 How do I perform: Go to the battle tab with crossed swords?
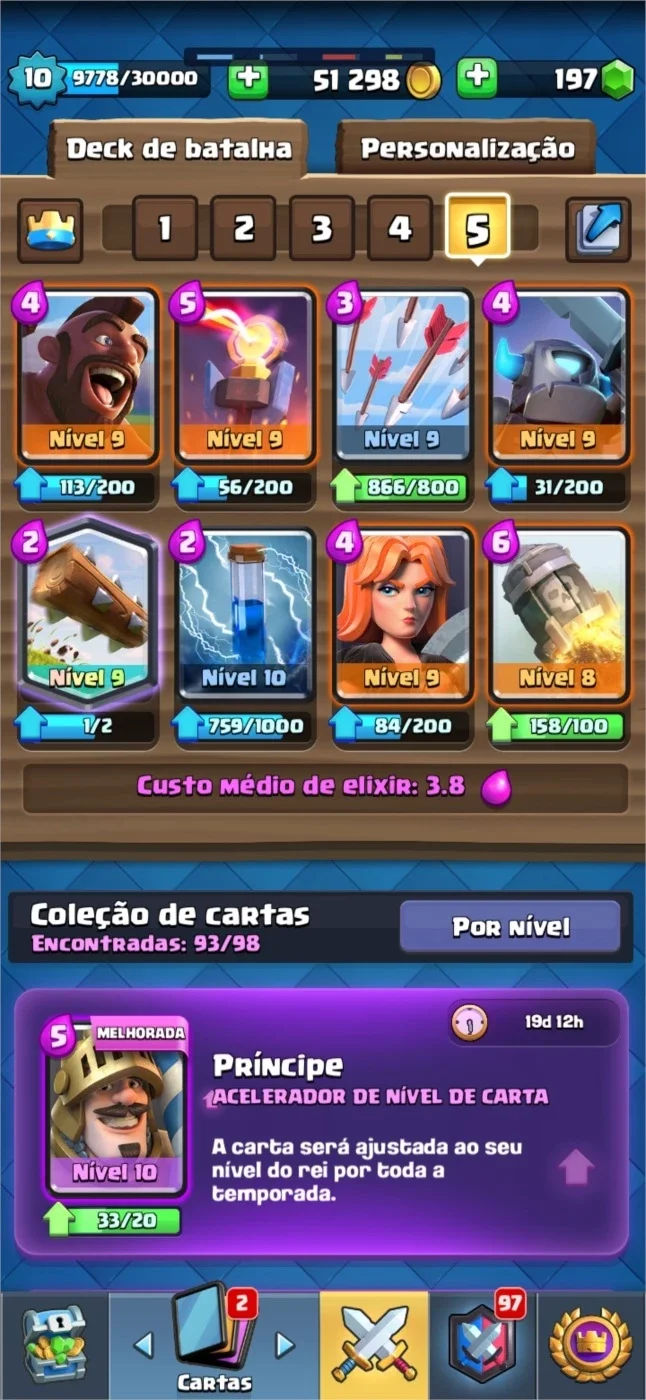click(x=374, y=1344)
